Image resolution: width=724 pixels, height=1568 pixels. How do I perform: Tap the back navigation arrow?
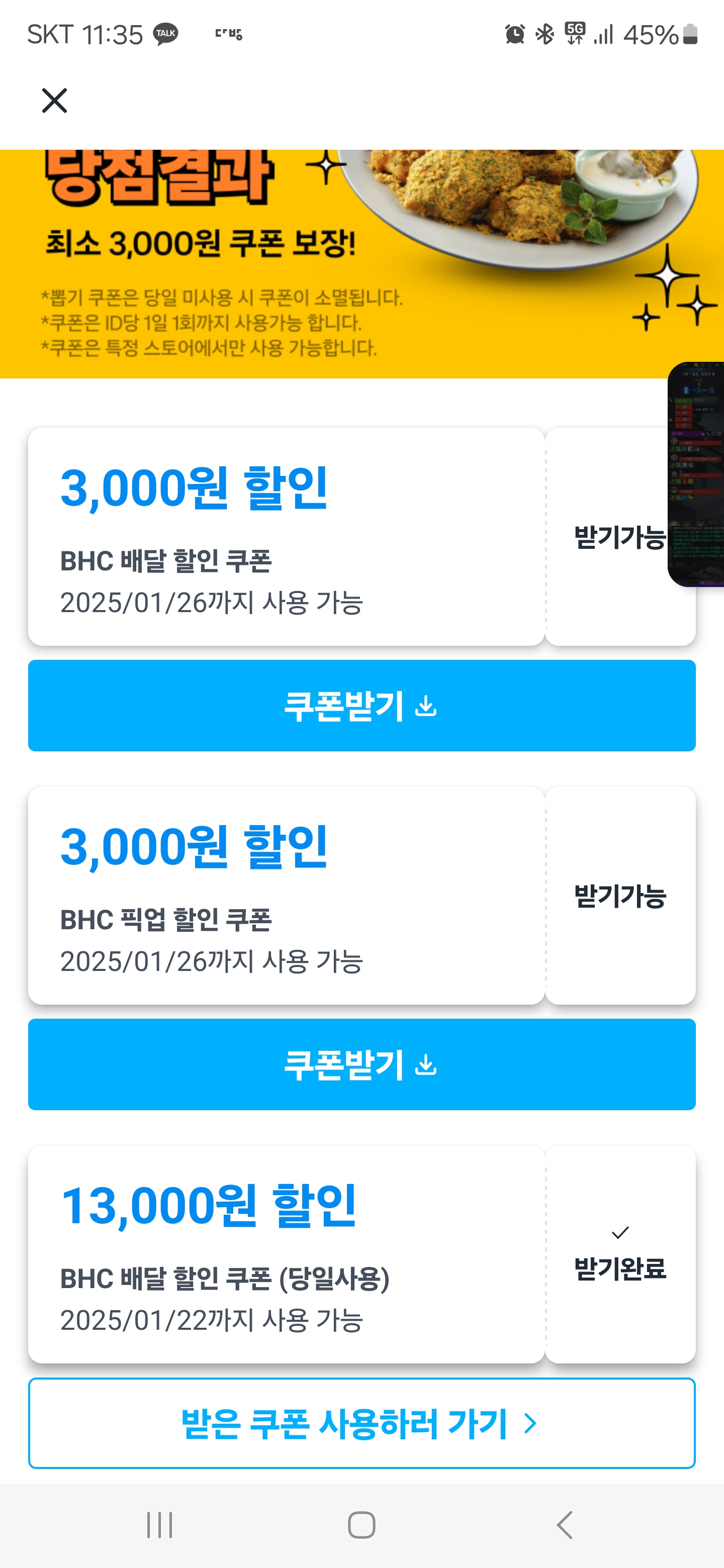point(563,1525)
